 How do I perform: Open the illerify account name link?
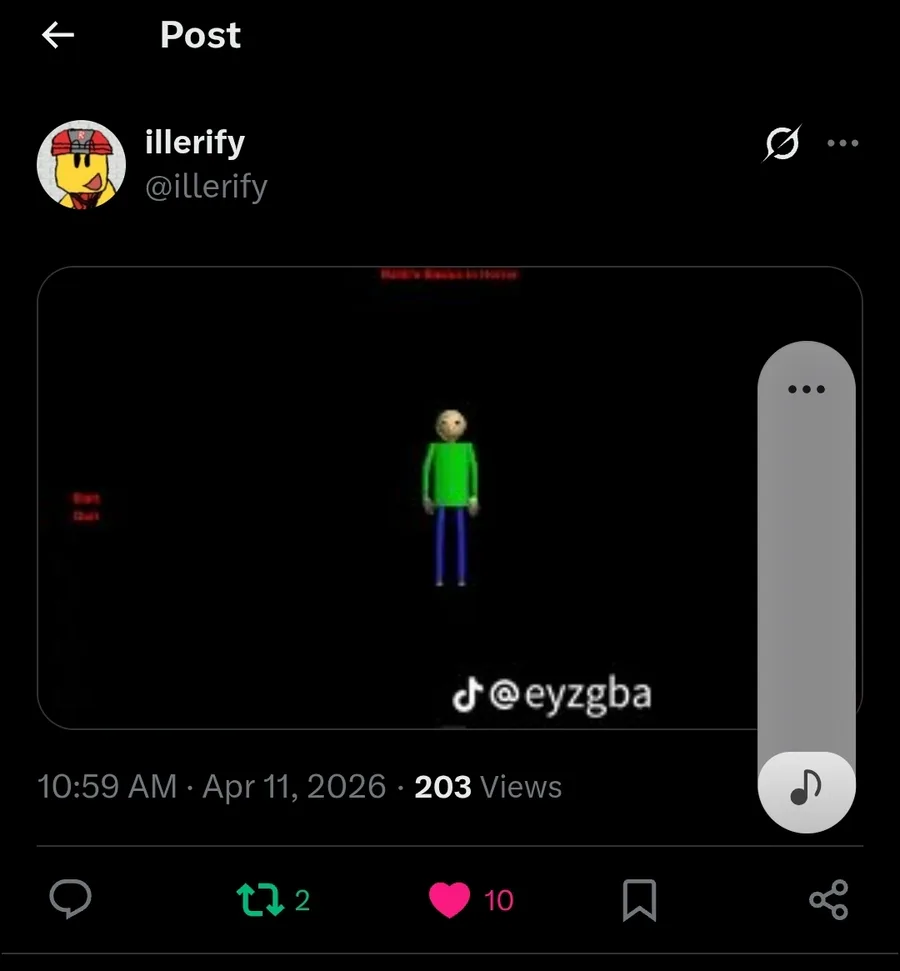click(x=195, y=142)
